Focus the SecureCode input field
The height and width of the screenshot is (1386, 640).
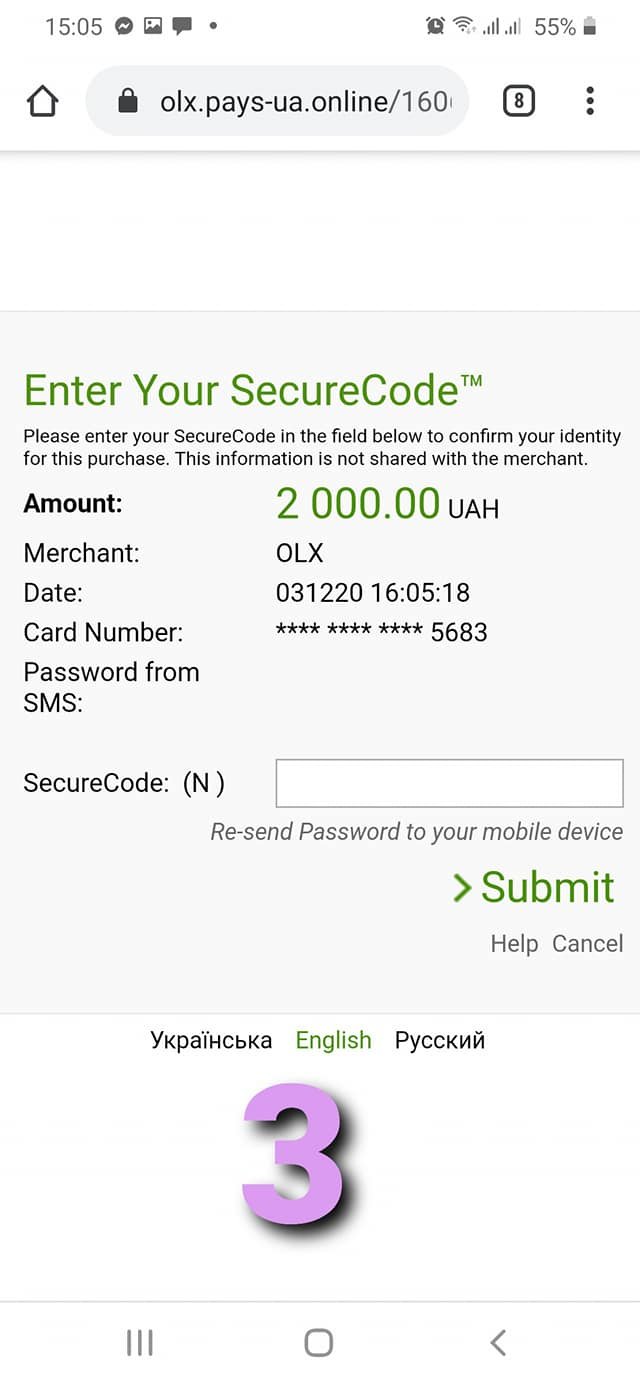449,783
